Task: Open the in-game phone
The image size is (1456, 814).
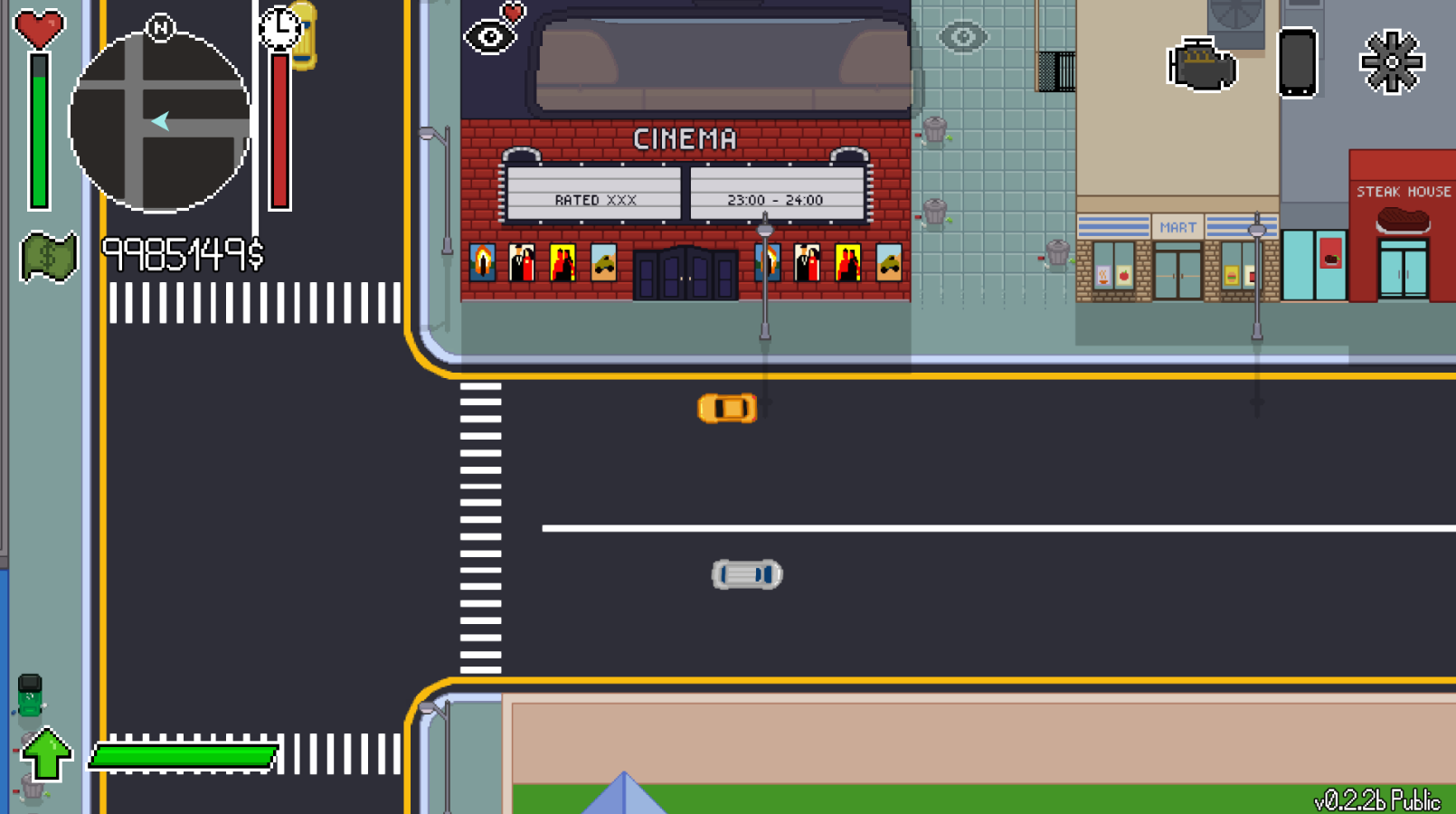Action: 1297,62
